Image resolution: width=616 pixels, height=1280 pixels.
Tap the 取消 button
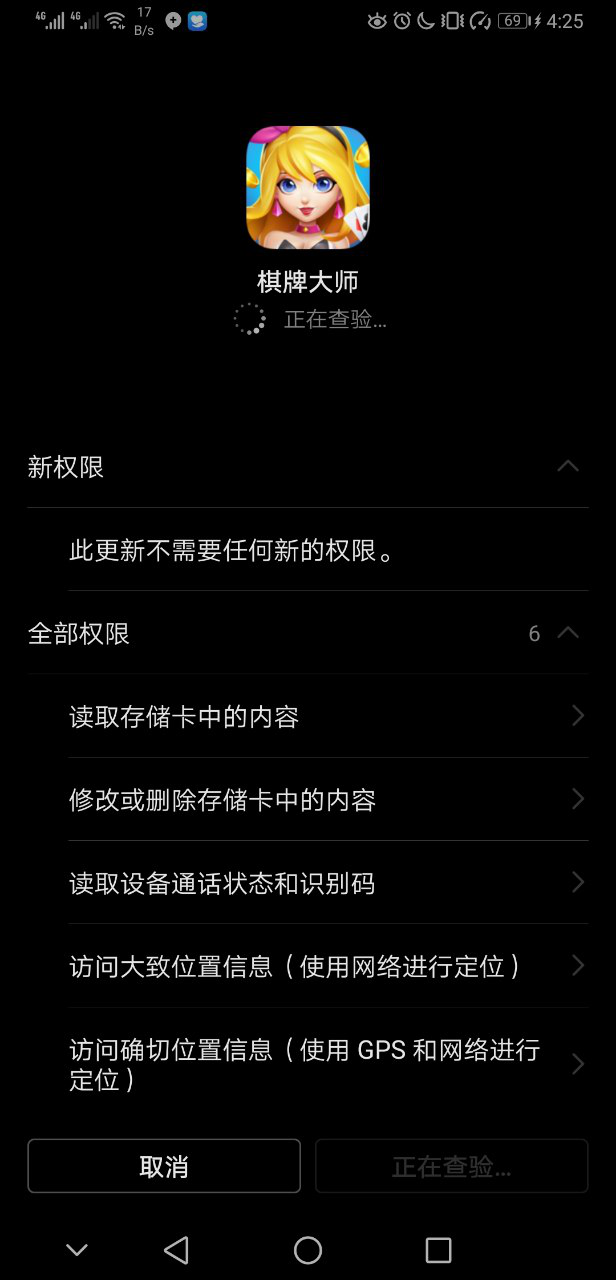point(164,1166)
